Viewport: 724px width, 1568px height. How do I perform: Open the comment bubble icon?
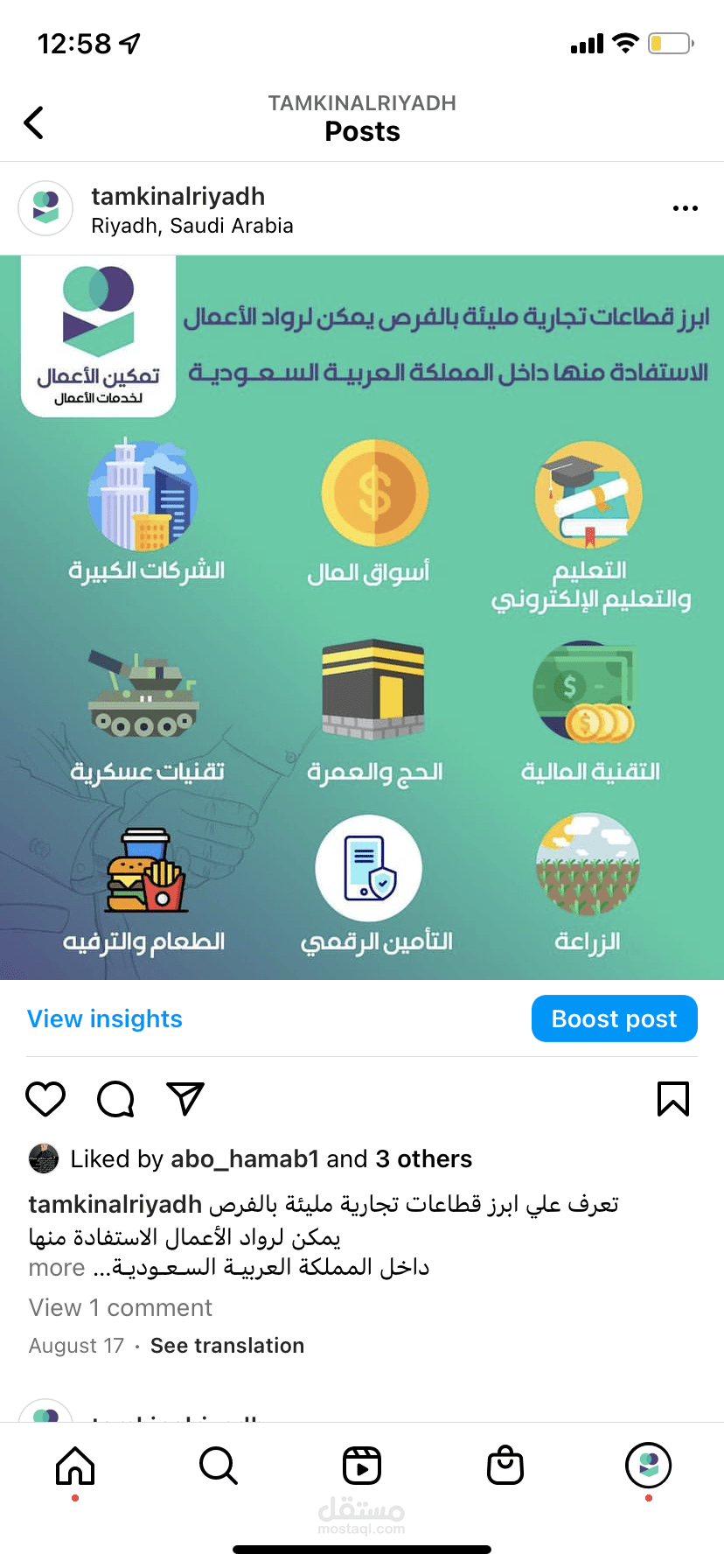(x=115, y=1099)
